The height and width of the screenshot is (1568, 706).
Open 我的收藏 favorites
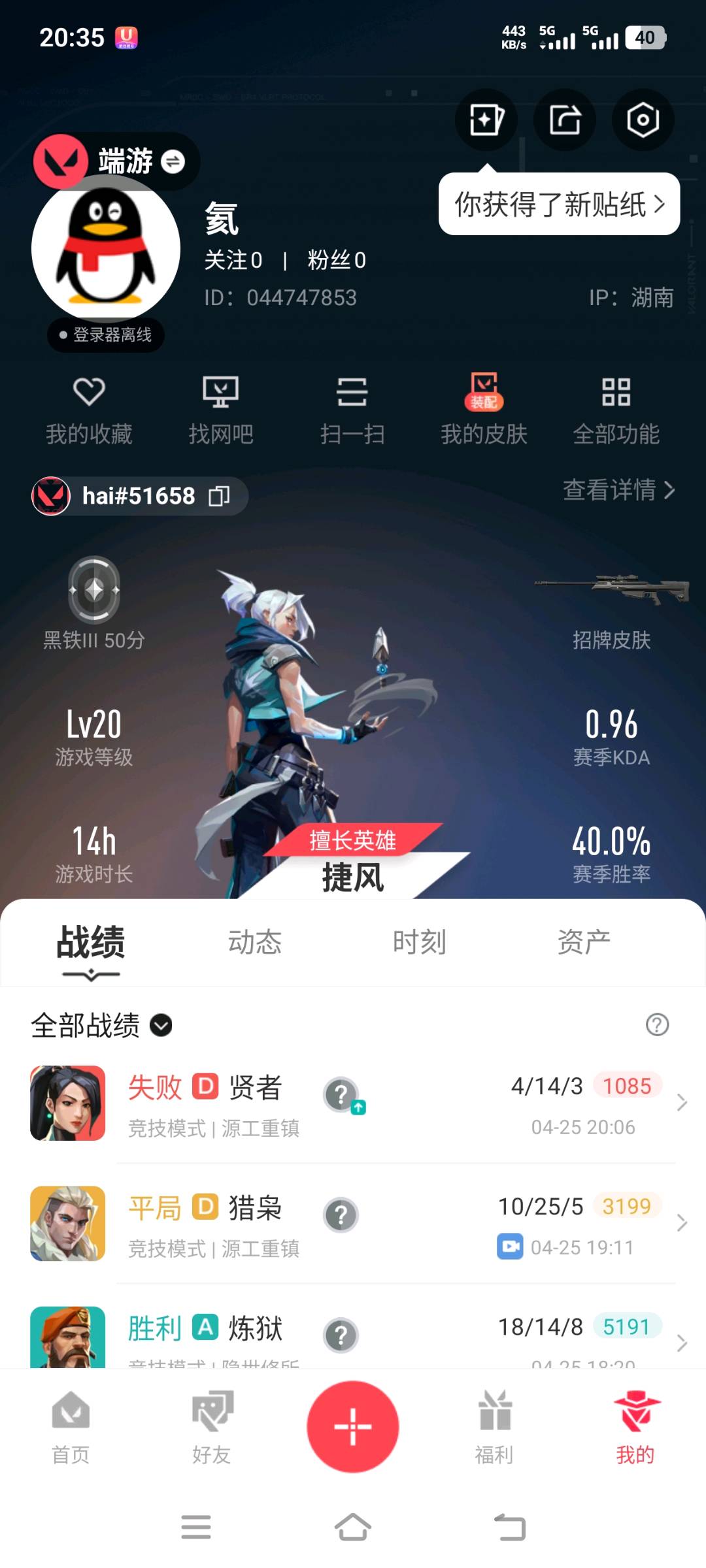click(x=89, y=410)
